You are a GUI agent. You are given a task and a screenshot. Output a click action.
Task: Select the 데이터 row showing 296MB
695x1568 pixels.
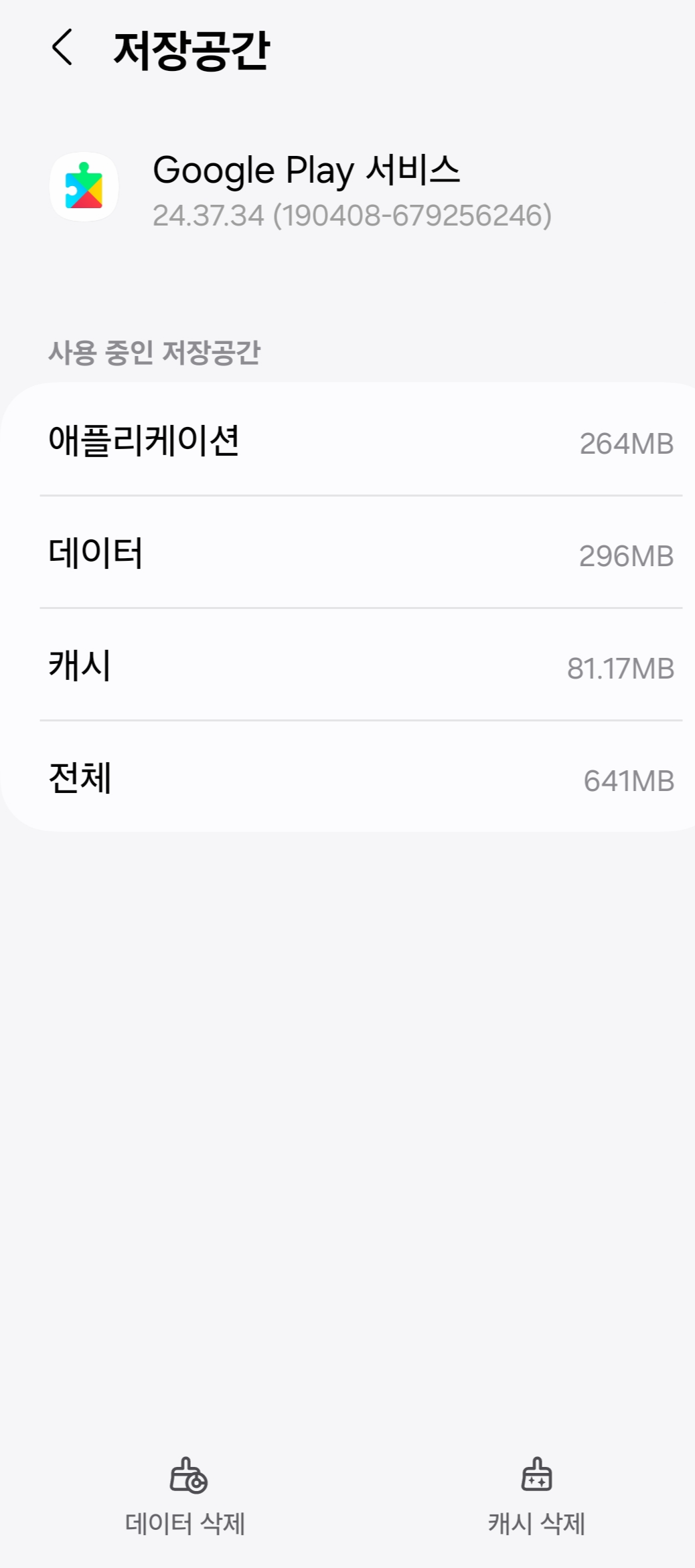pos(347,553)
